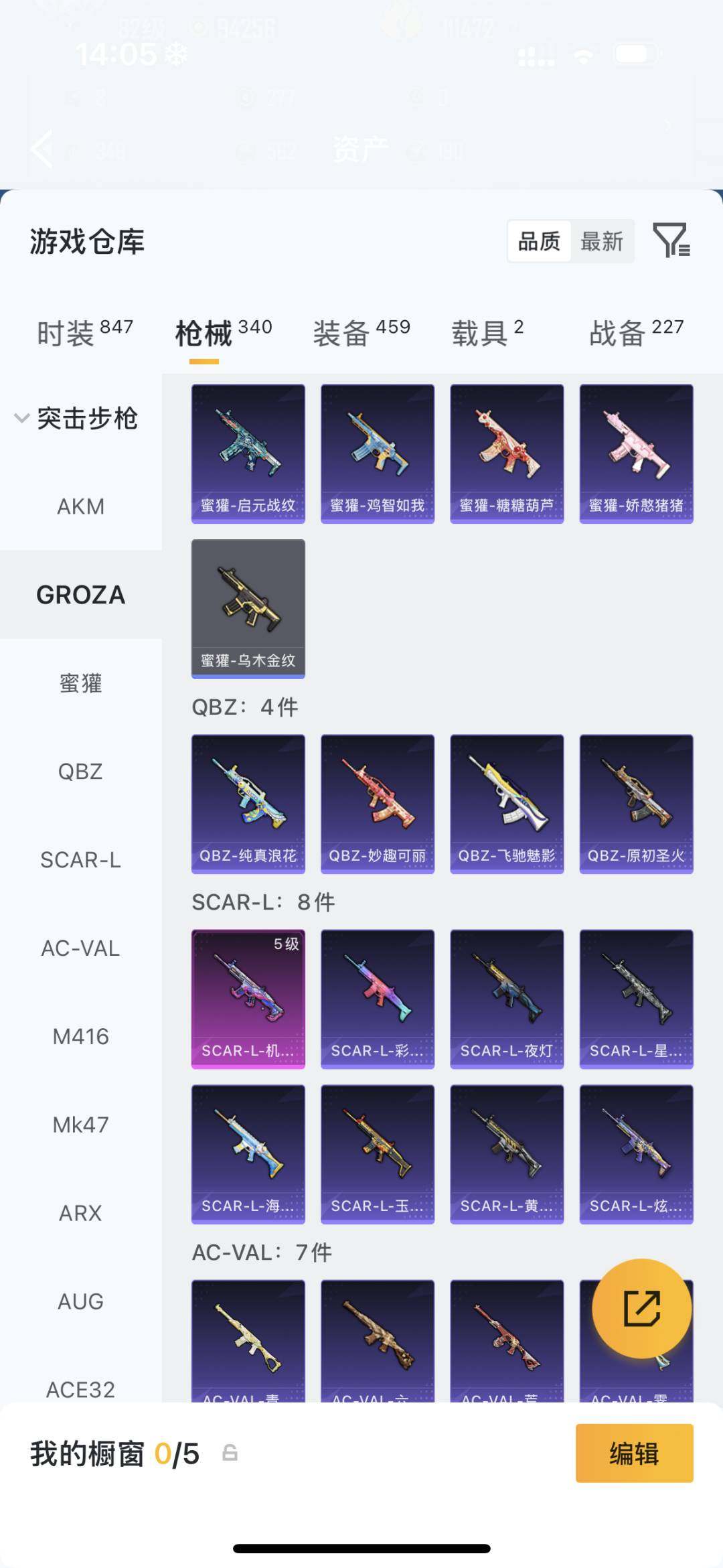Open the level 5 SCAR-L-机… skin

pos(248,999)
